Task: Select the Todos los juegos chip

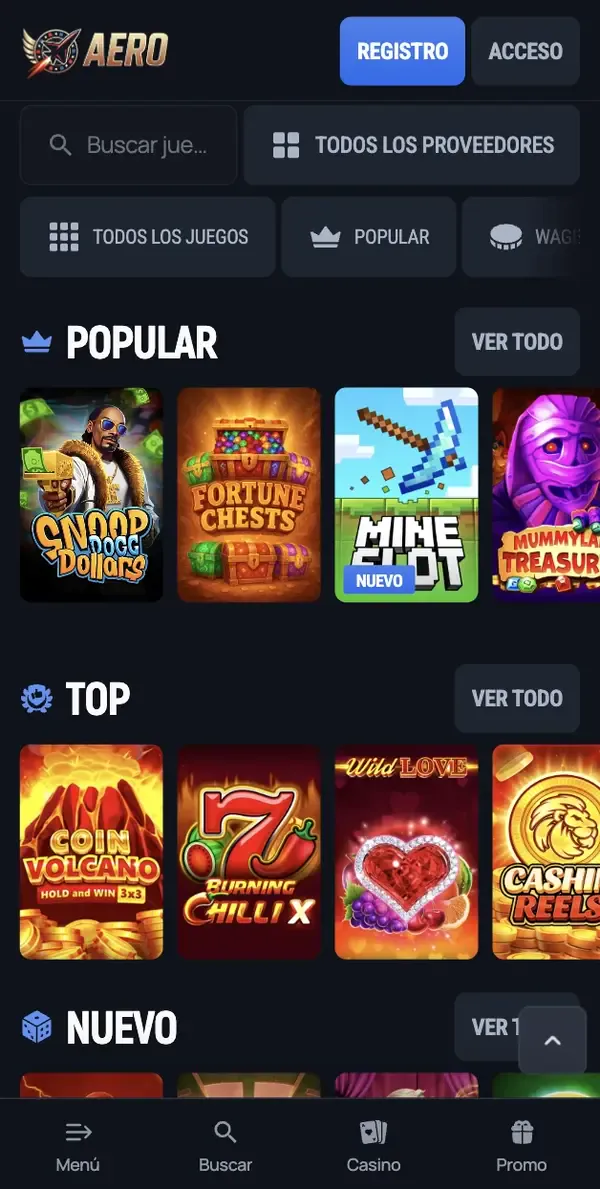Action: coord(148,237)
